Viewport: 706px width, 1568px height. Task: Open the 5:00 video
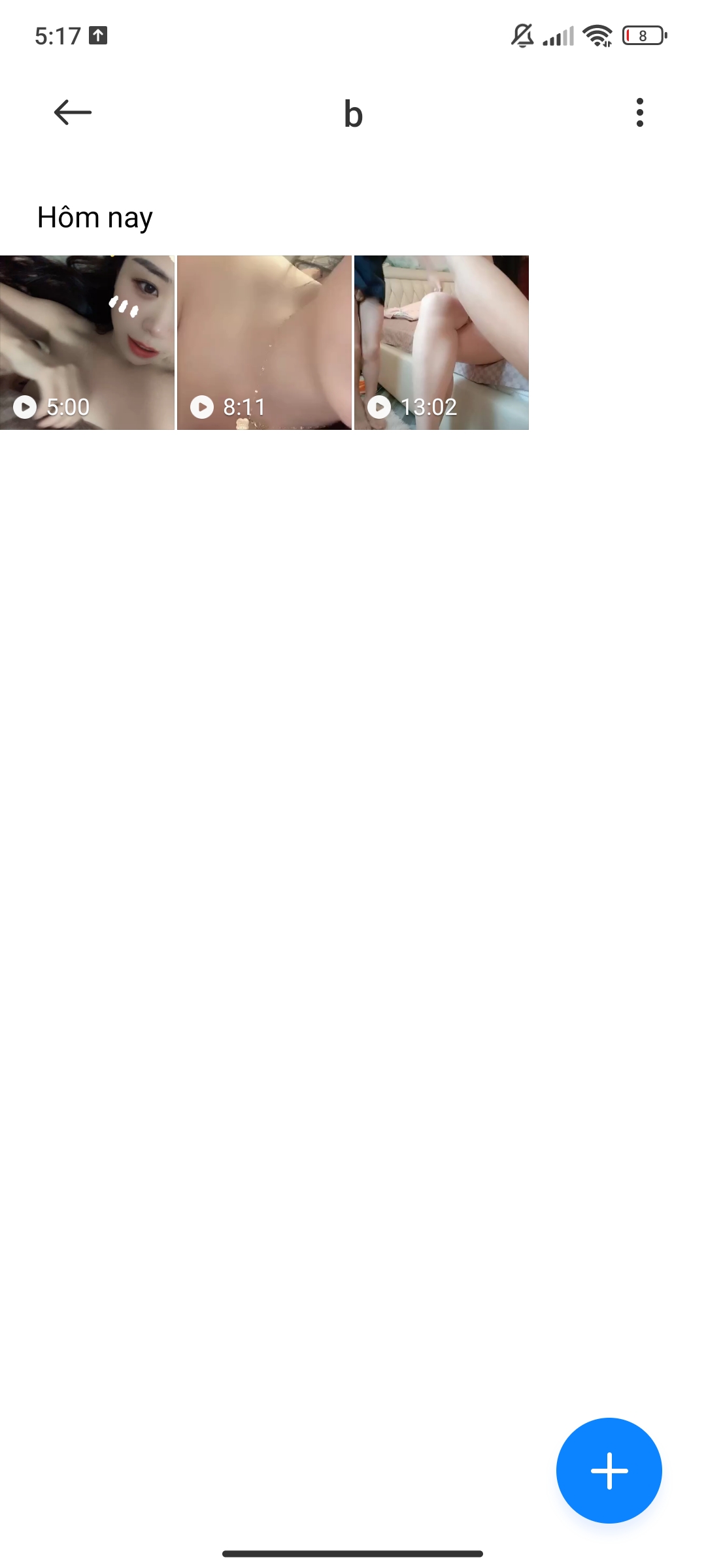click(x=87, y=342)
